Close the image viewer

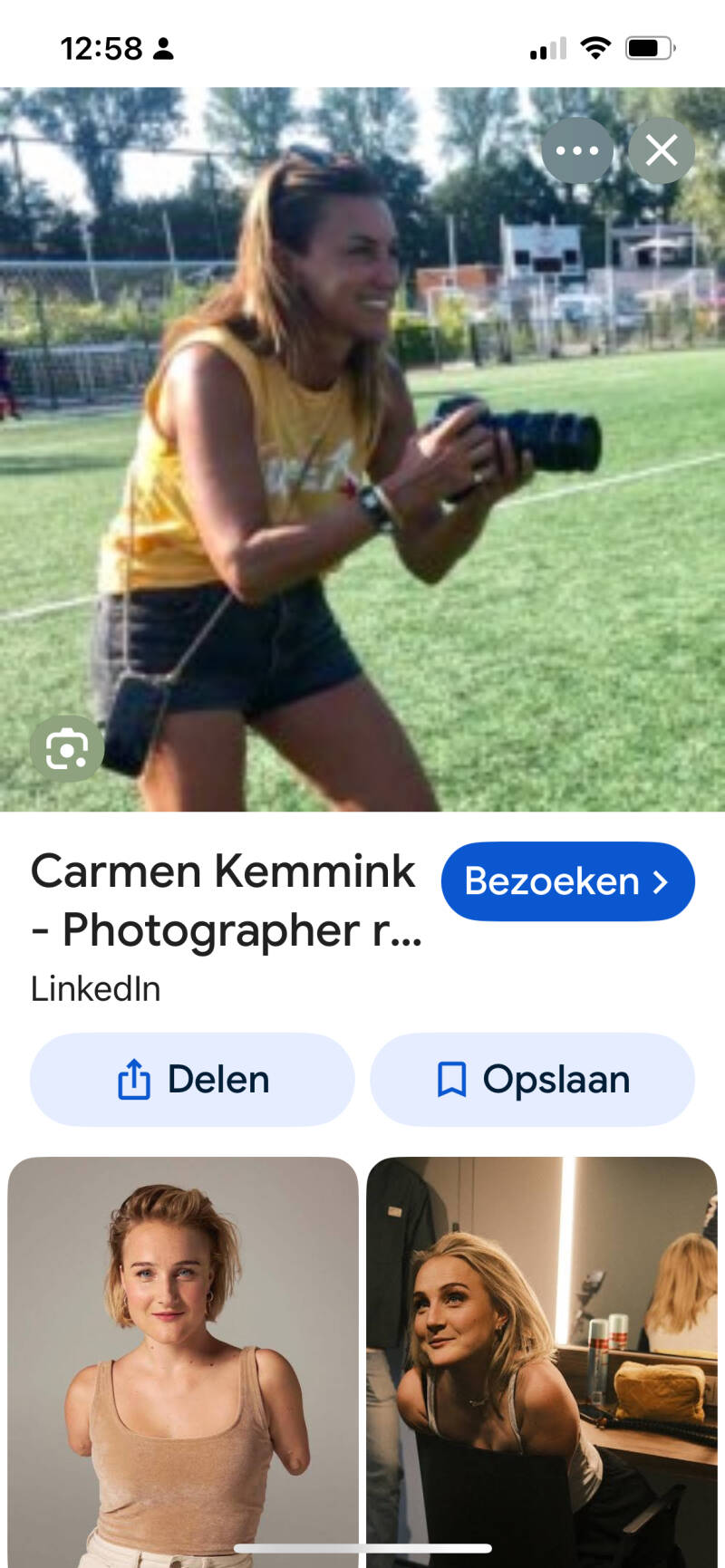(662, 150)
